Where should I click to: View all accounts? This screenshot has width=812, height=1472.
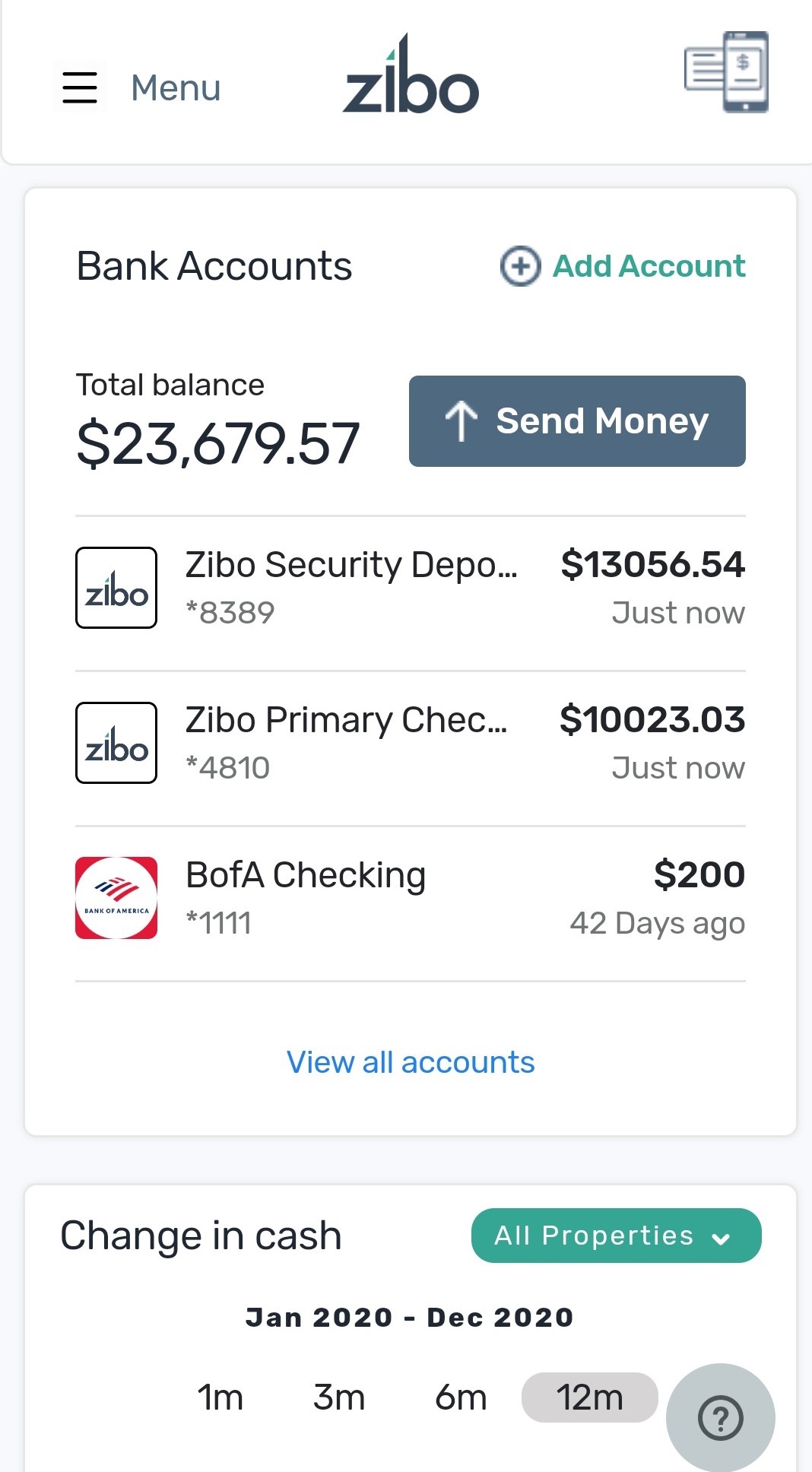point(411,1062)
